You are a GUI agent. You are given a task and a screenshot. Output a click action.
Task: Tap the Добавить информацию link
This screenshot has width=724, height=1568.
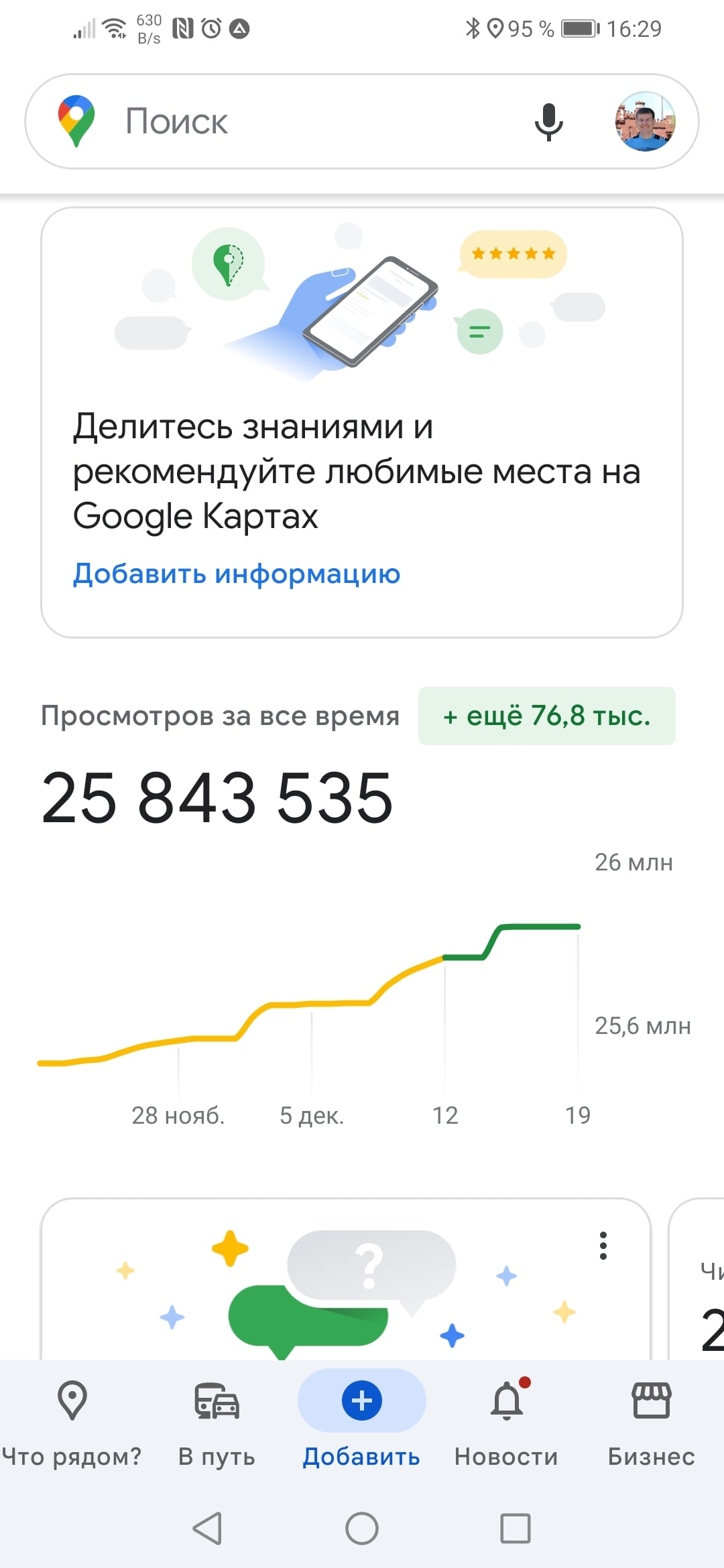[236, 574]
